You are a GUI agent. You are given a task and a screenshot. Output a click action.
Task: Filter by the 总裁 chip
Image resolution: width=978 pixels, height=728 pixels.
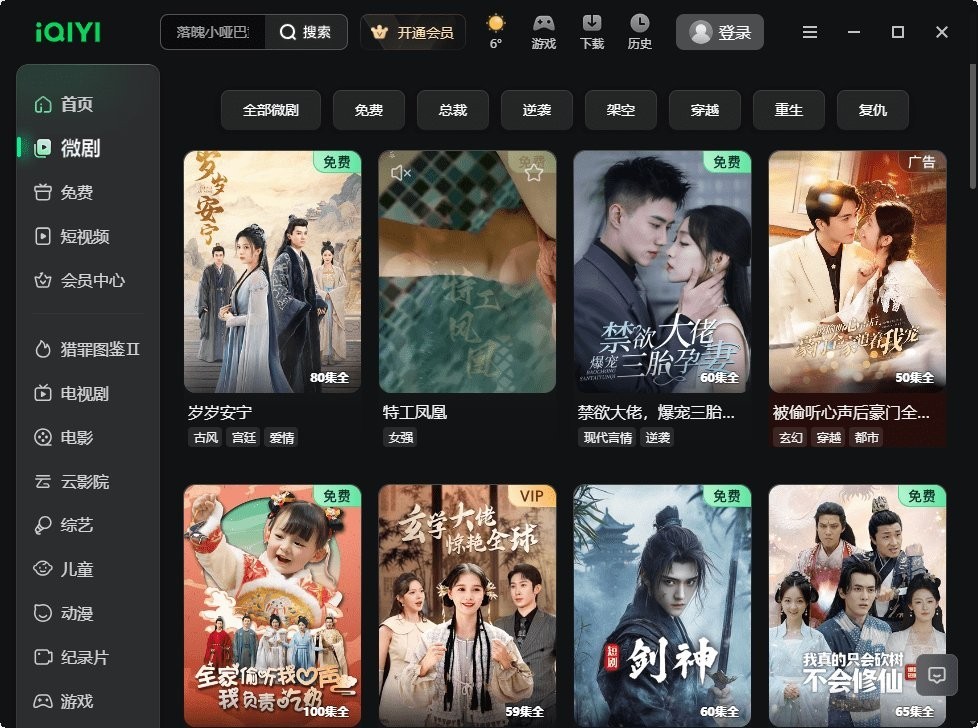[x=453, y=110]
